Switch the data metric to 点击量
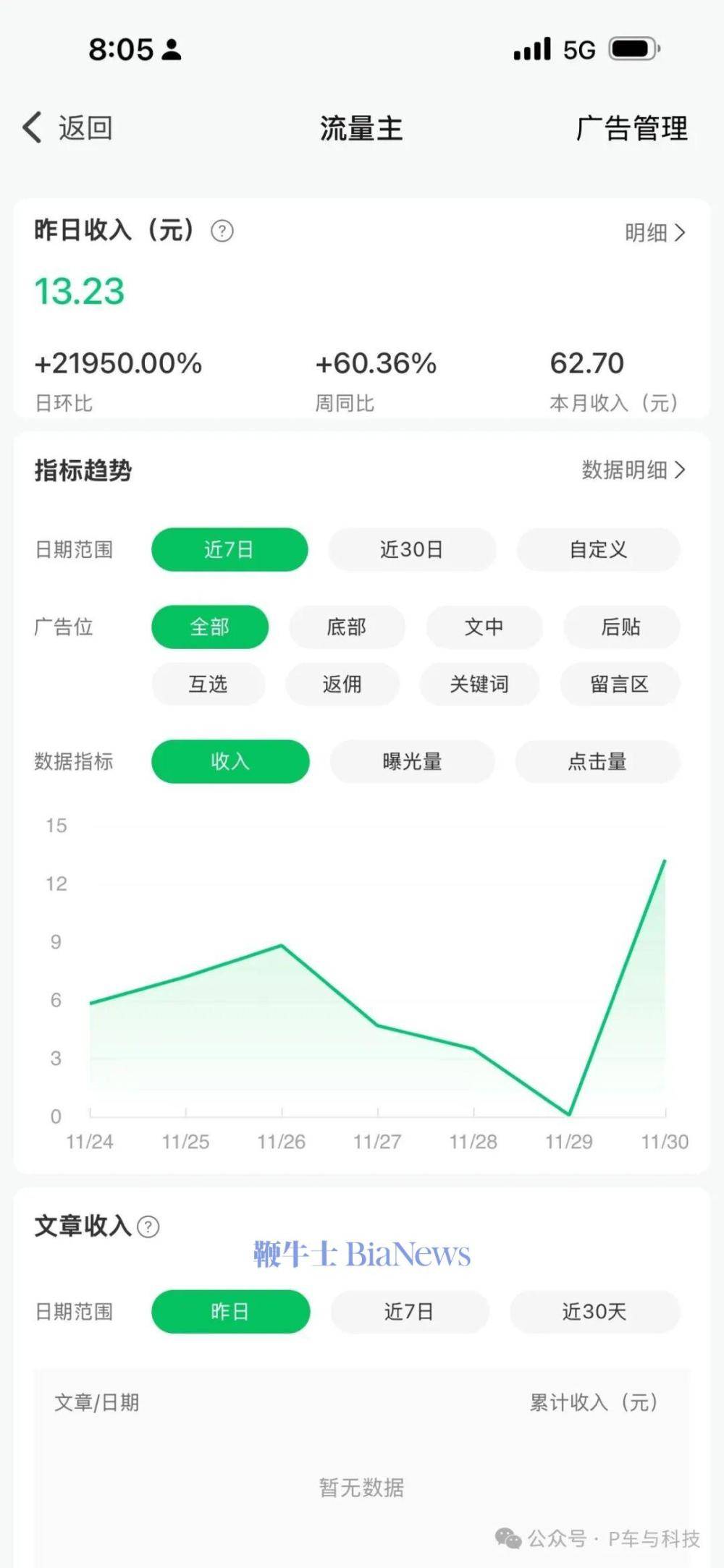Image resolution: width=724 pixels, height=1568 pixels. (x=597, y=761)
